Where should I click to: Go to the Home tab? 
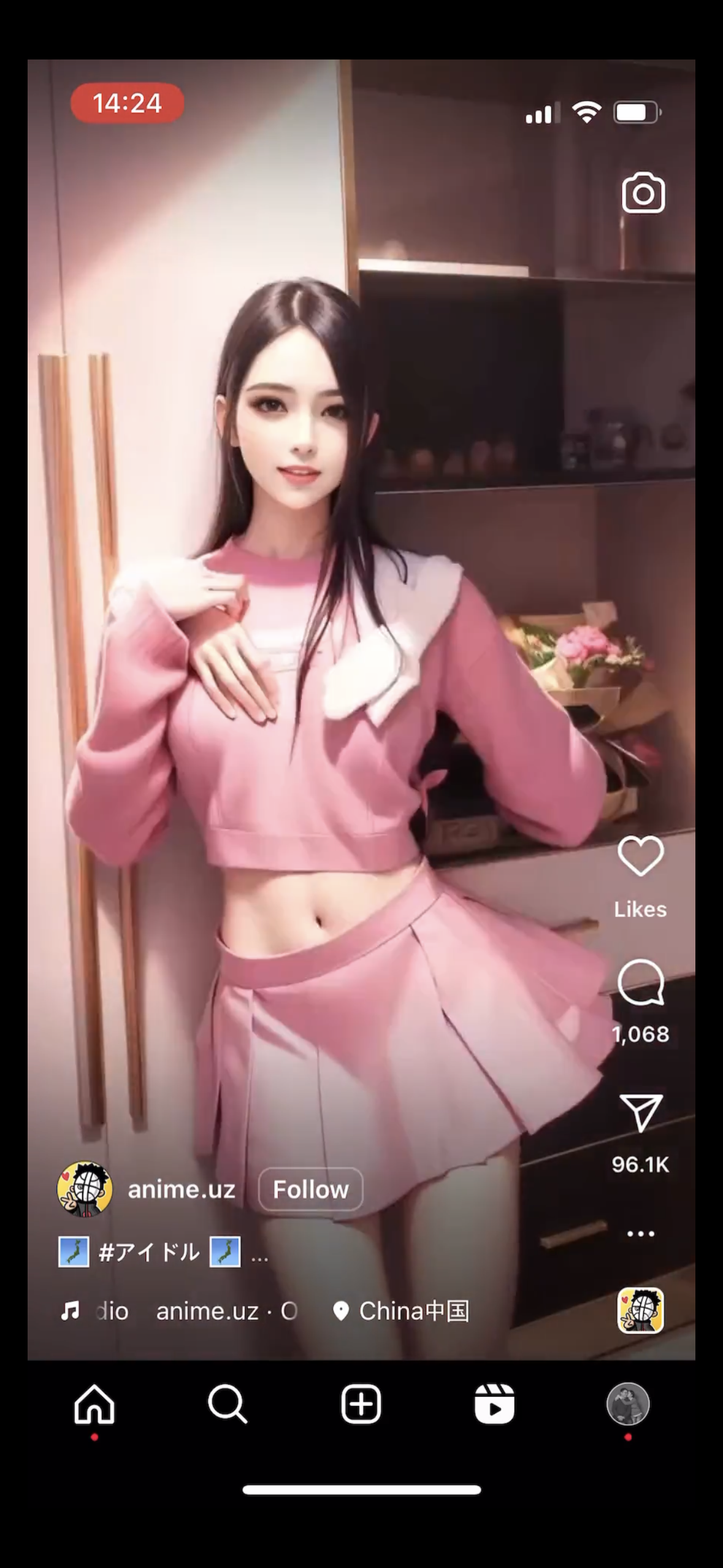pyautogui.click(x=94, y=1404)
